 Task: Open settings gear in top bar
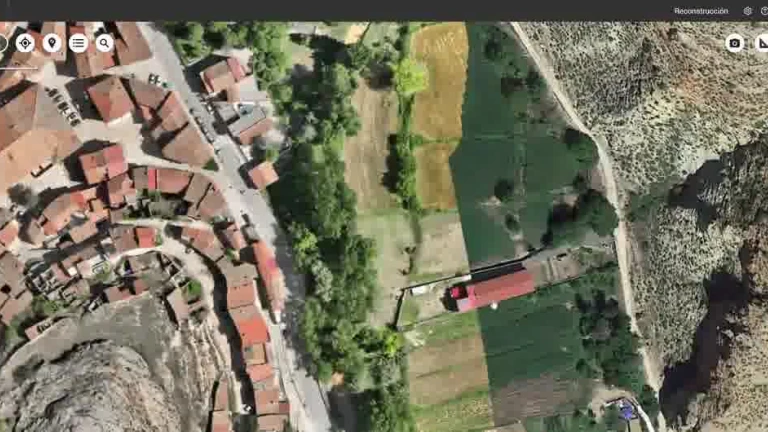pos(747,11)
